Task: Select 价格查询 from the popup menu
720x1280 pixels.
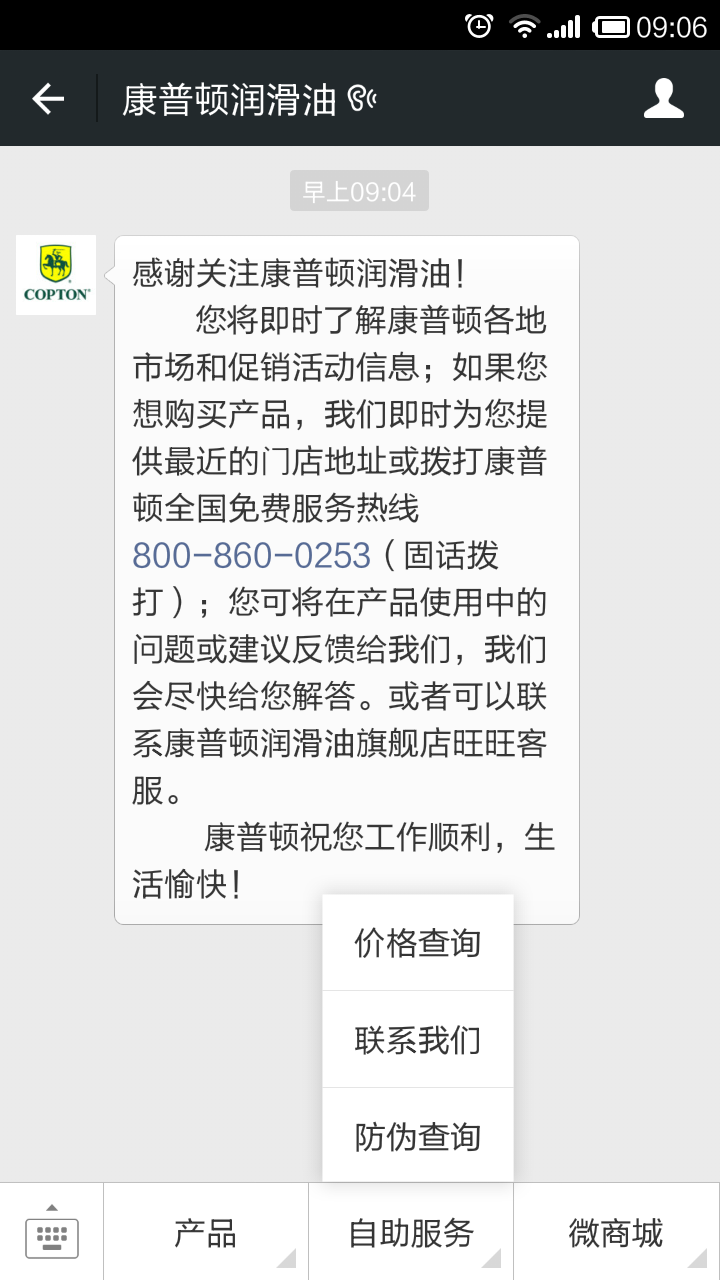Action: [x=417, y=941]
